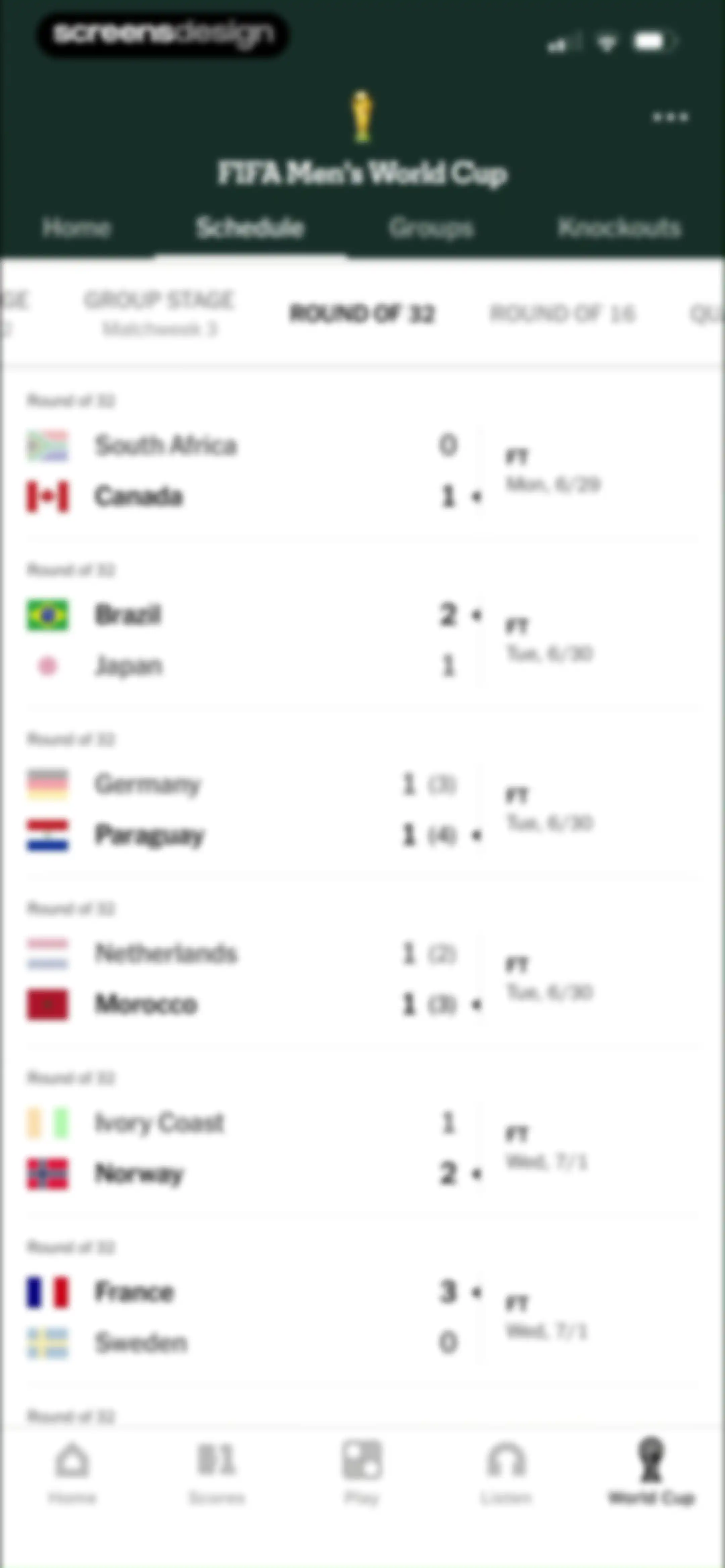Open the three-dot overflow menu
Image resolution: width=725 pixels, height=1568 pixels.
click(x=670, y=117)
